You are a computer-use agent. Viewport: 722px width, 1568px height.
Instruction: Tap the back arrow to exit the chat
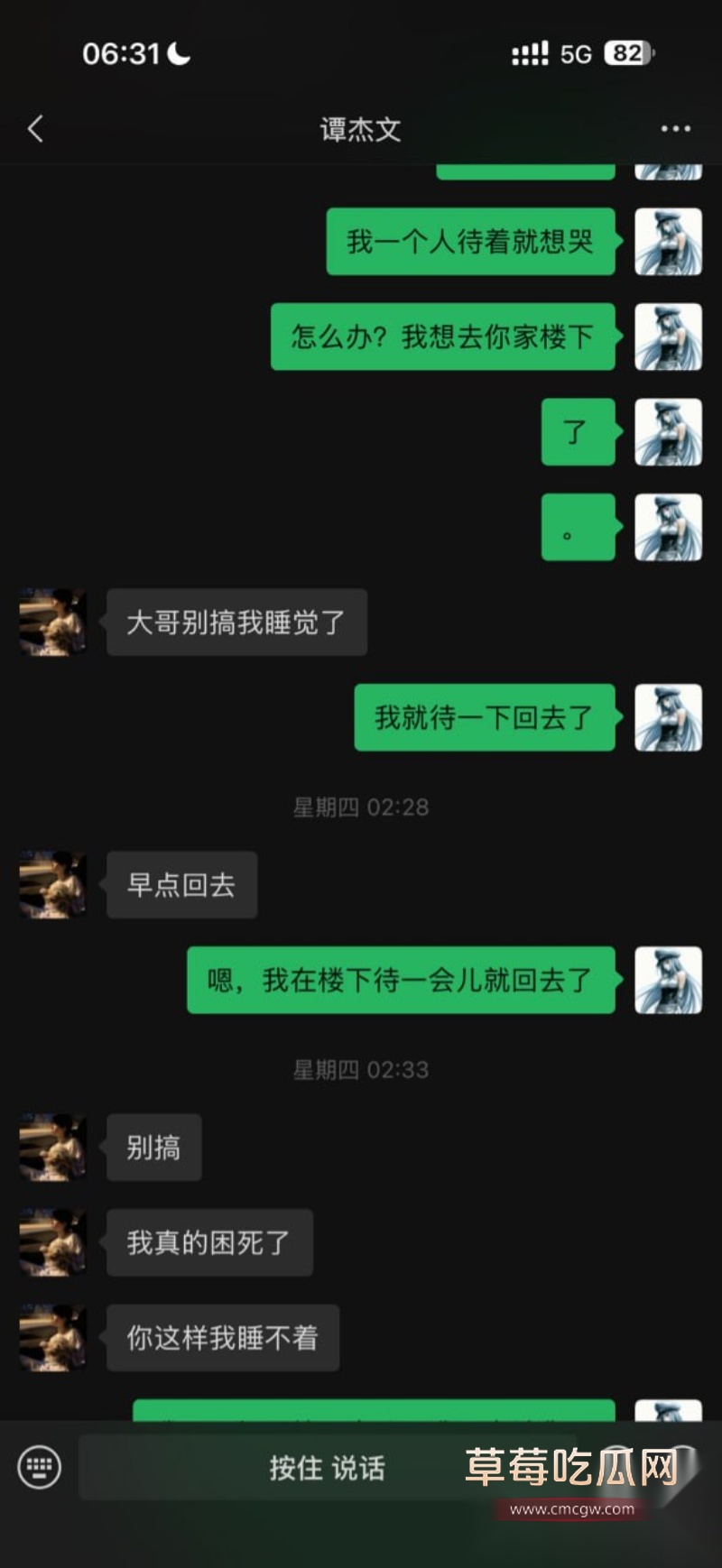tap(34, 129)
